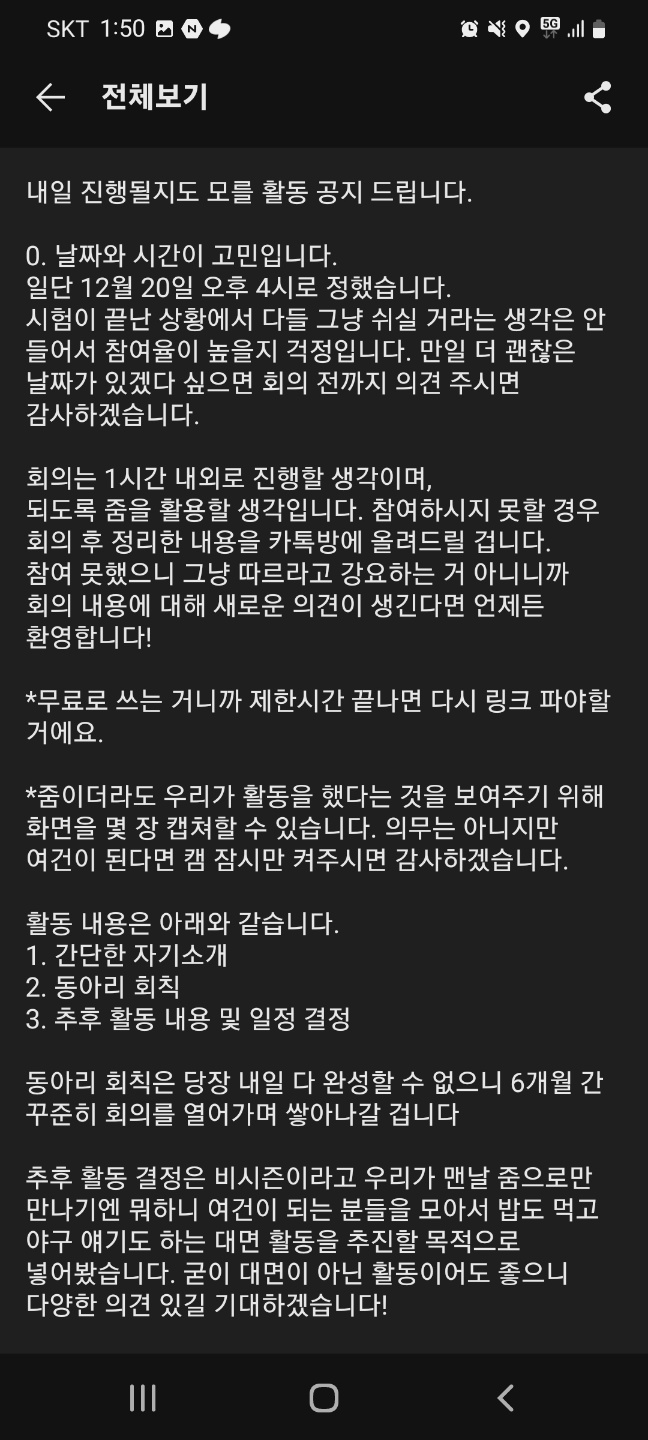Go back using the top-left arrow
This screenshot has height=1440, width=648.
click(x=50, y=97)
